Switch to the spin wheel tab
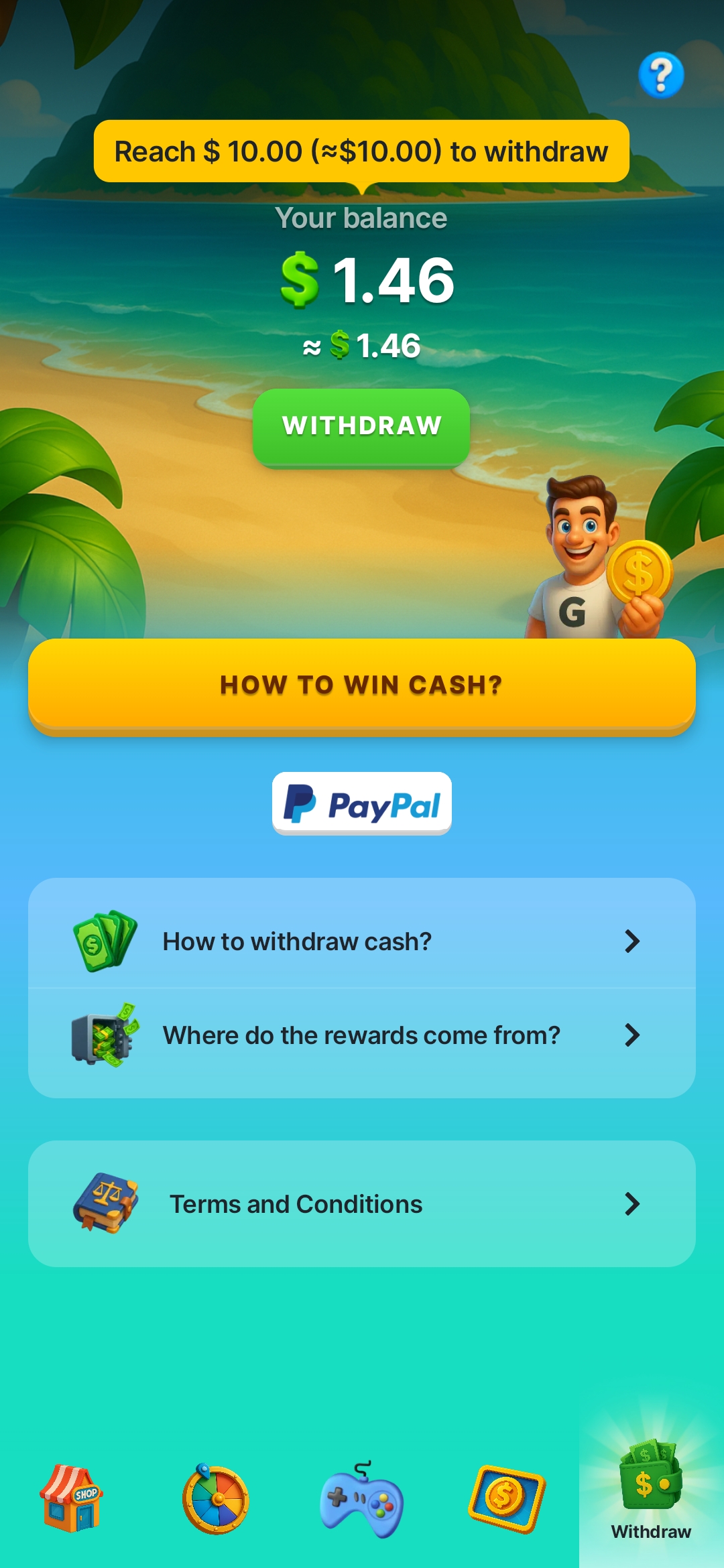Screen dimensions: 724x1568 (x=216, y=1500)
